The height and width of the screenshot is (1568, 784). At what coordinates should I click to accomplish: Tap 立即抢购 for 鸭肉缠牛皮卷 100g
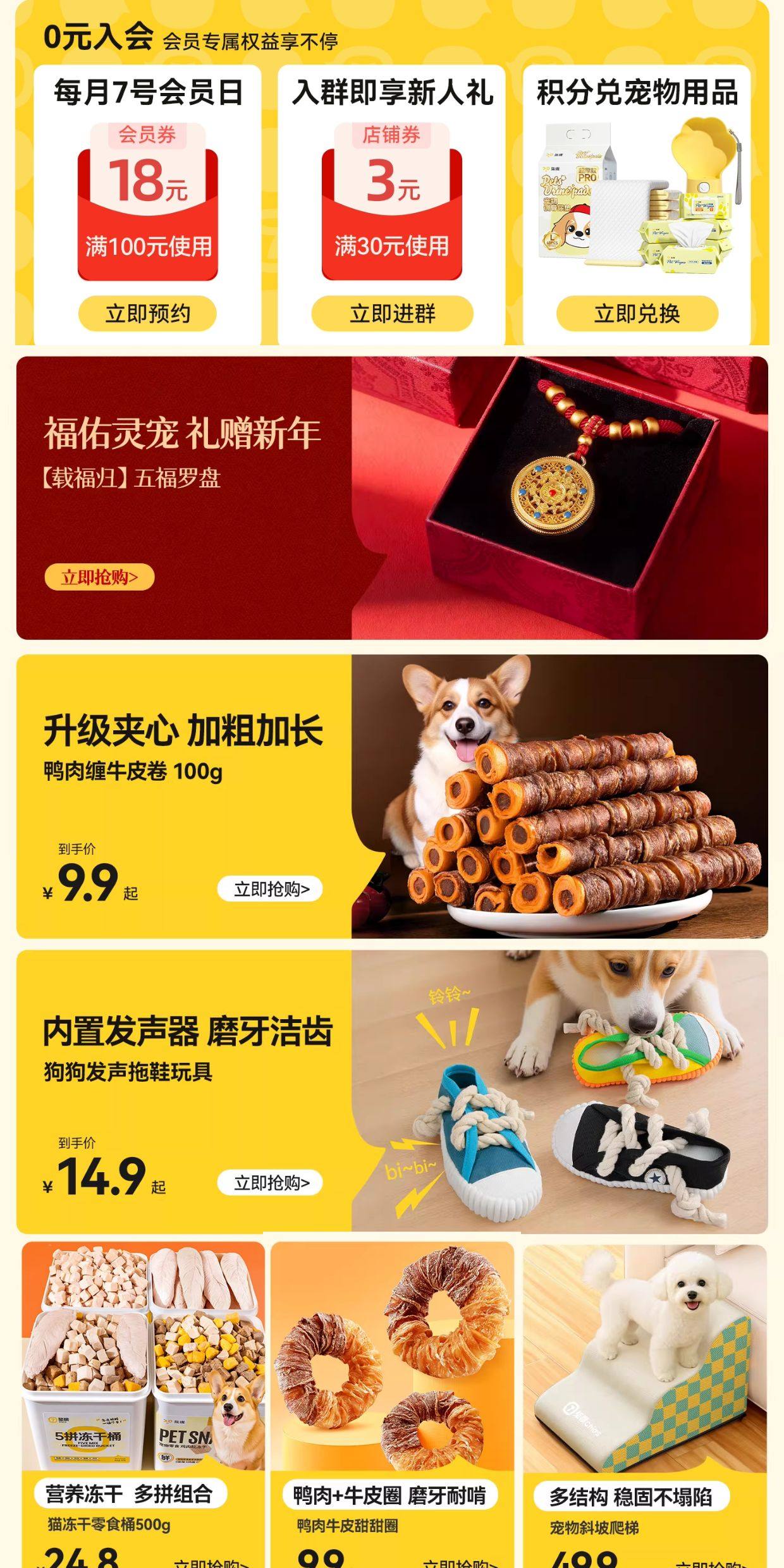(271, 889)
